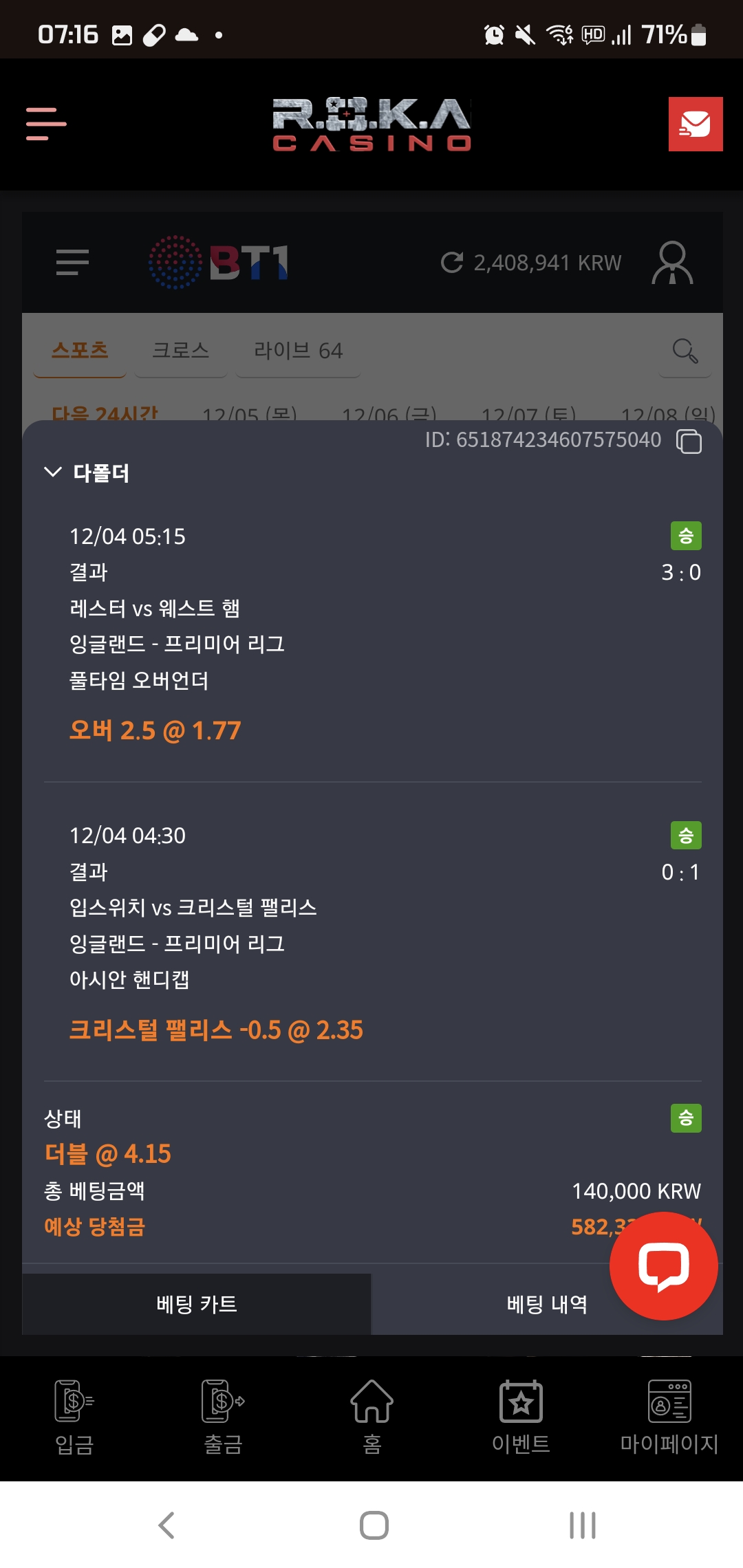The image size is (743, 1568).
Task: Select the 라이브 64 tab
Action: click(298, 351)
